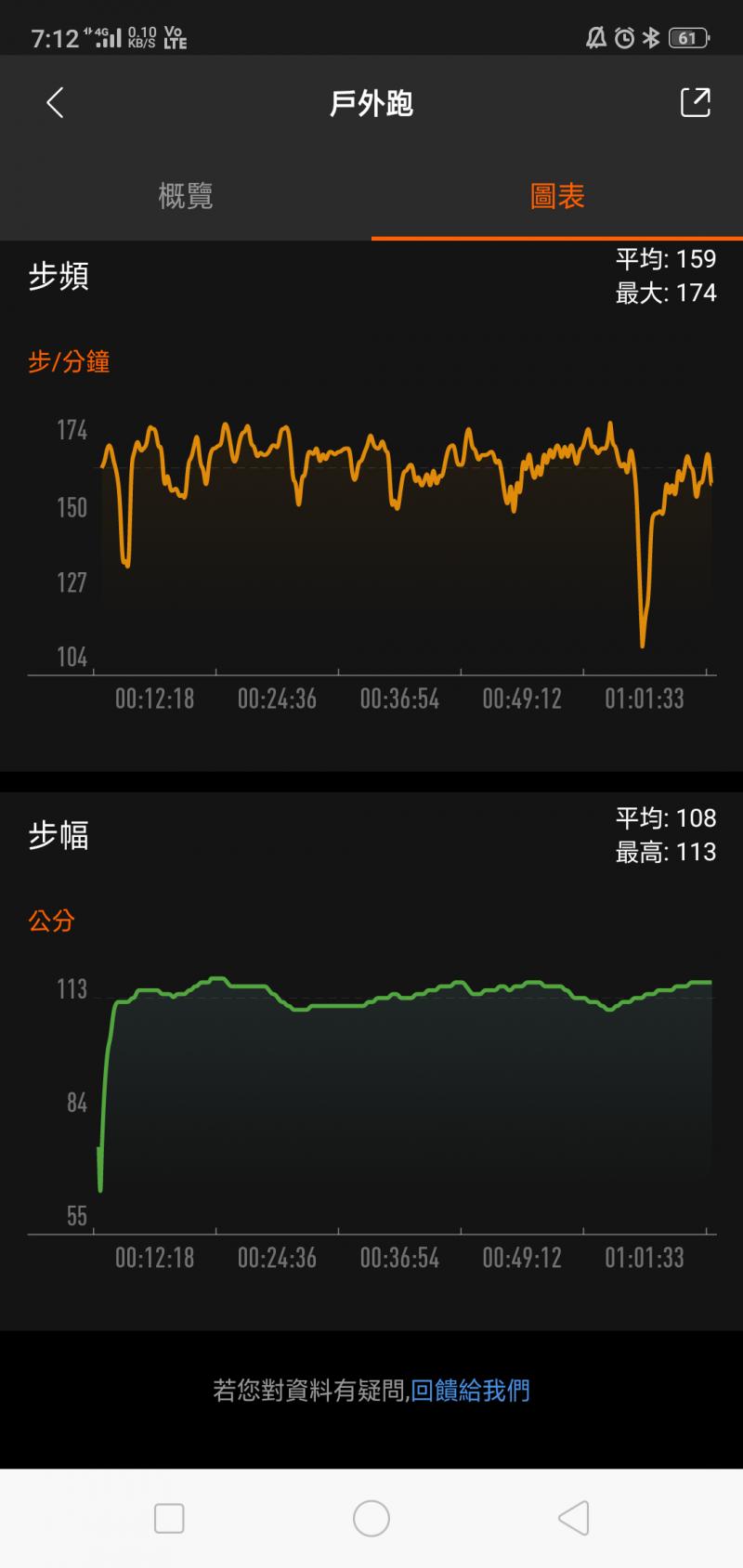Switch to the 概覽 tab
Image resolution: width=743 pixels, height=1568 pixels.
click(x=186, y=196)
